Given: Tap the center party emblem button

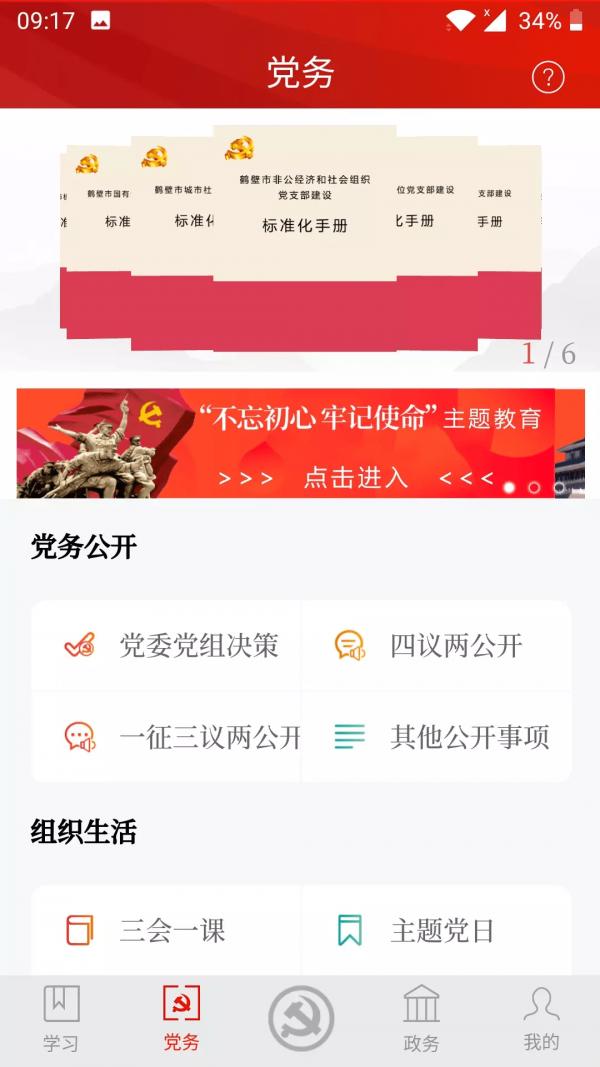Looking at the screenshot, I should [x=301, y=1019].
